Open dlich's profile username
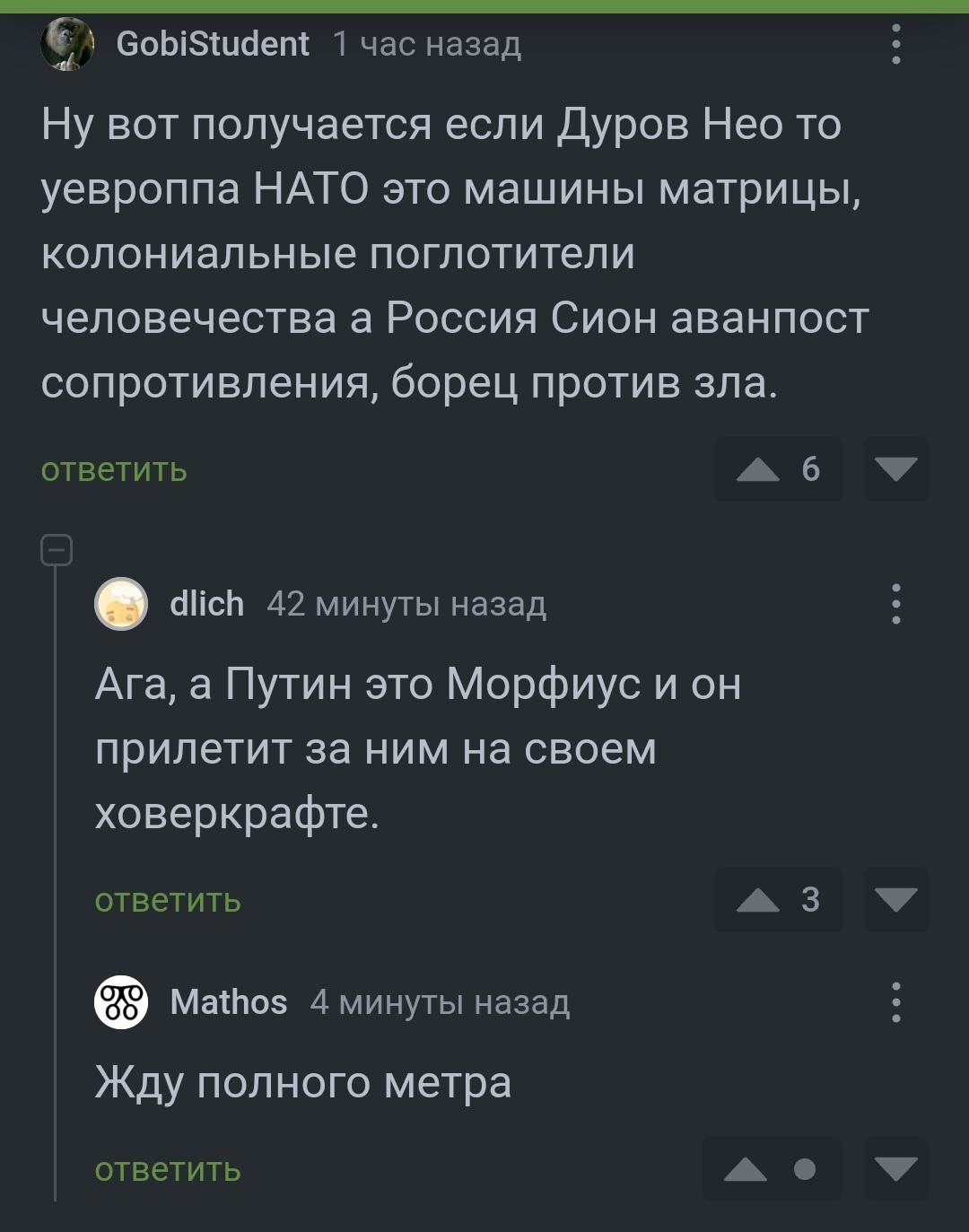 [x=206, y=604]
